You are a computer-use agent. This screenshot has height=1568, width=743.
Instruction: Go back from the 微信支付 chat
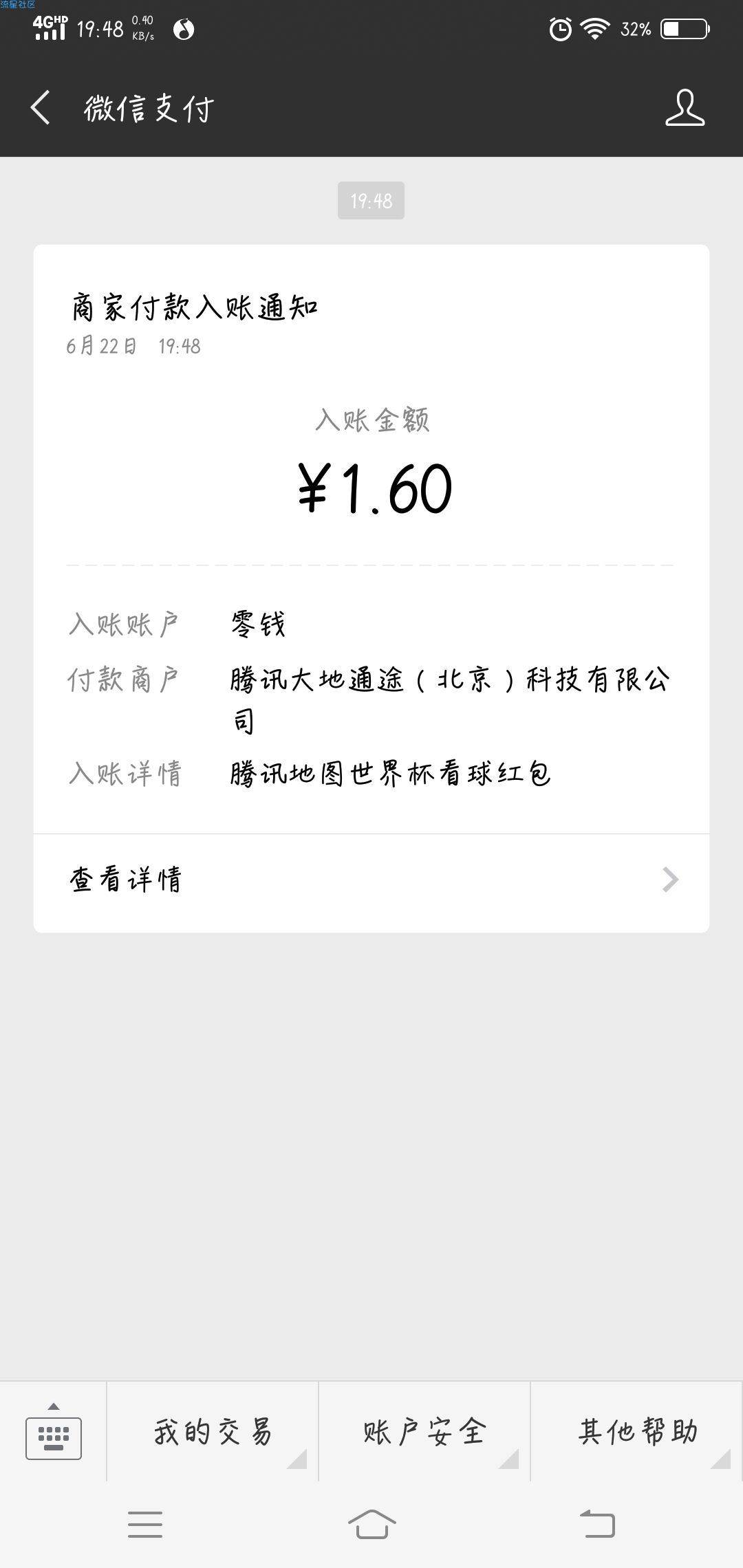(x=41, y=108)
